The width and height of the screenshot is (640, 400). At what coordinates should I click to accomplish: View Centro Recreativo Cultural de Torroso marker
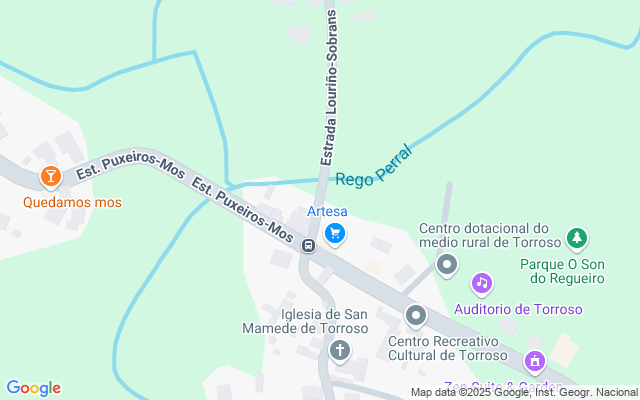[x=417, y=317]
